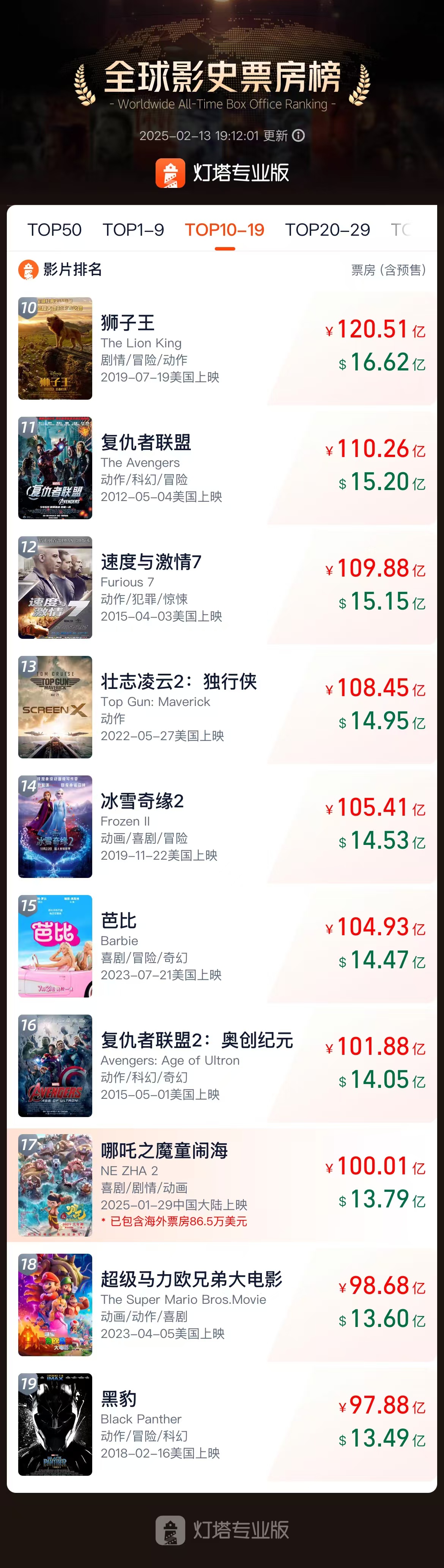Switch to the TOP50 tab

54,230
